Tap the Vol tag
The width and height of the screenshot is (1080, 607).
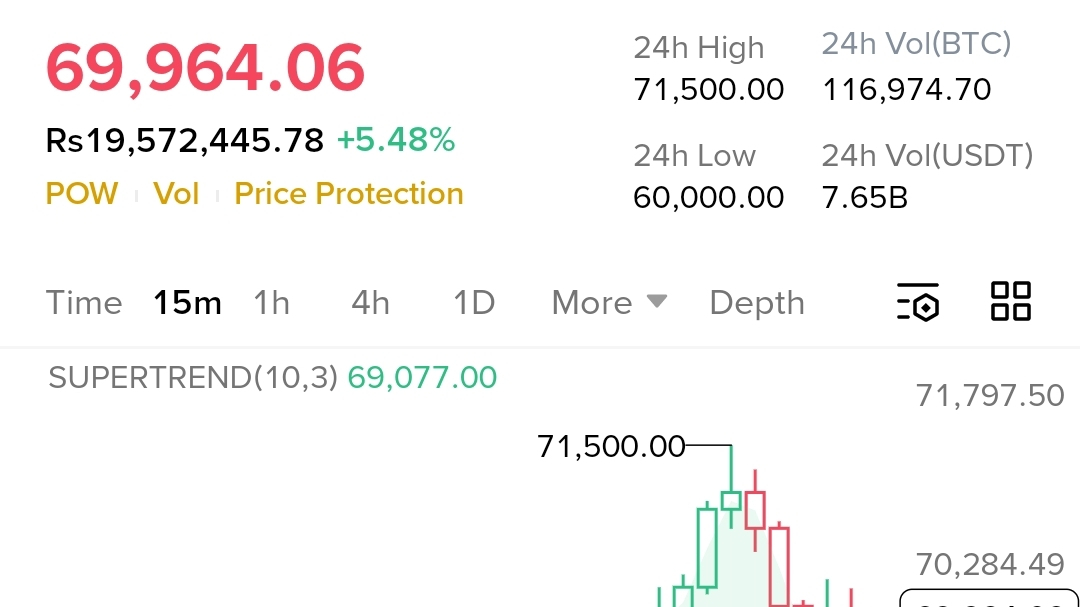pos(176,194)
